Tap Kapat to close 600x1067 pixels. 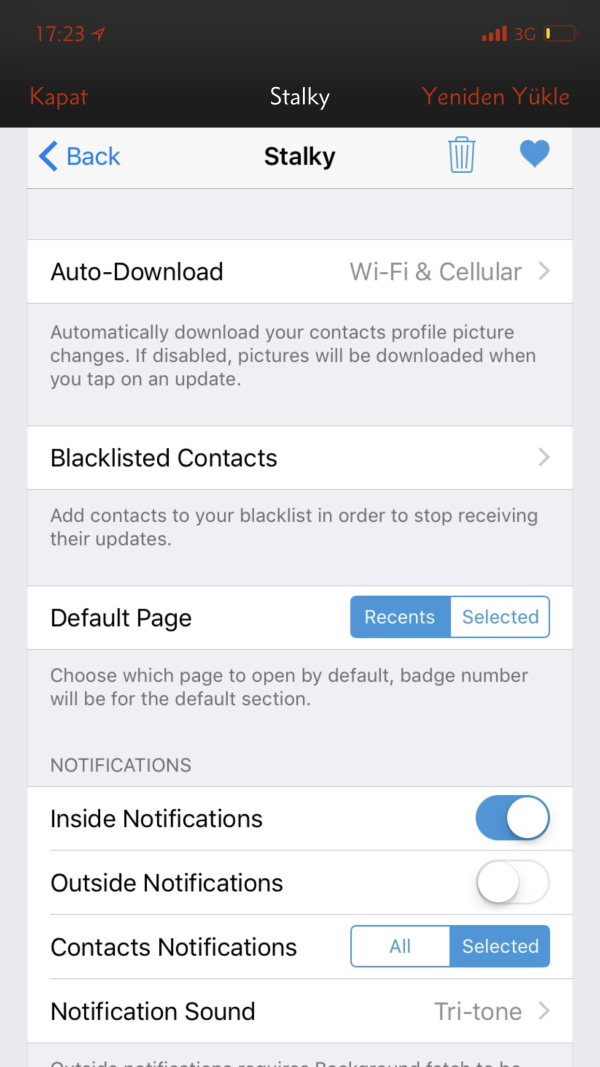[59, 97]
